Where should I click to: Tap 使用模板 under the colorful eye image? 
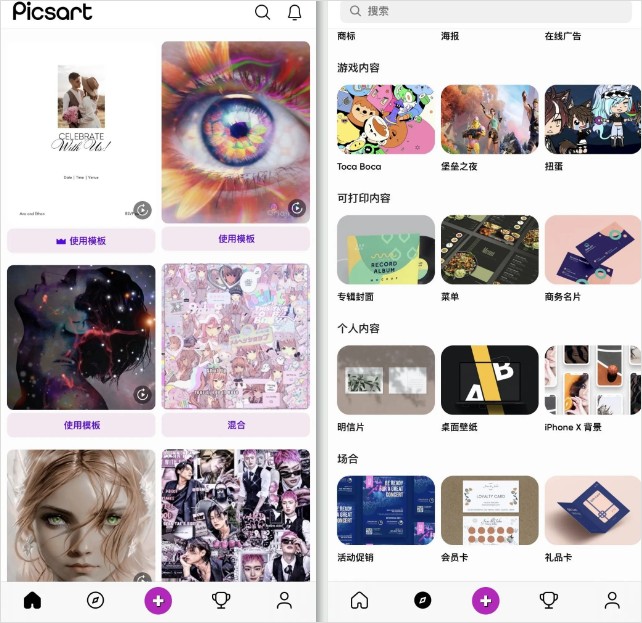click(x=236, y=239)
